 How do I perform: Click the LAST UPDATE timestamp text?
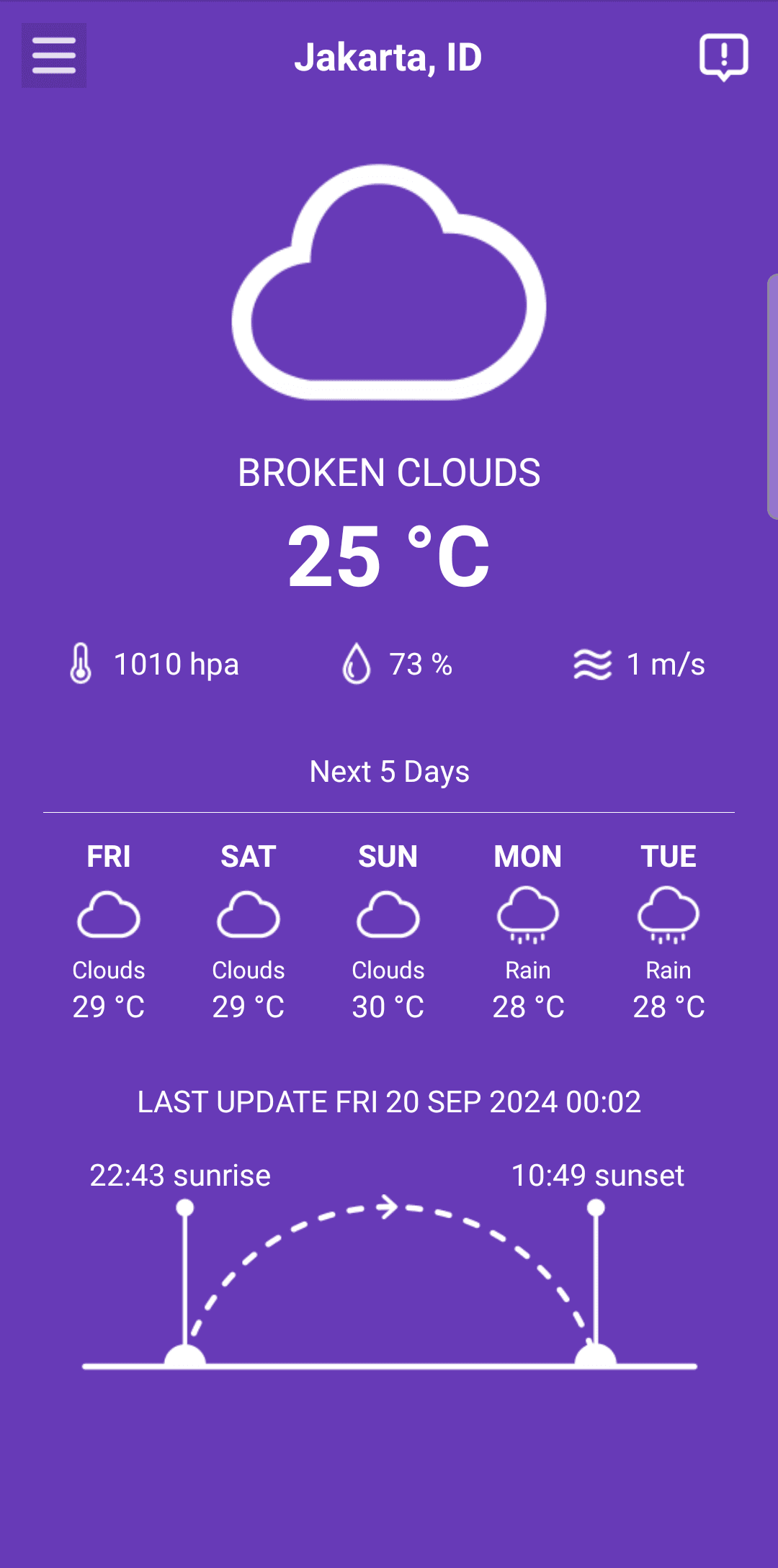tap(389, 1101)
